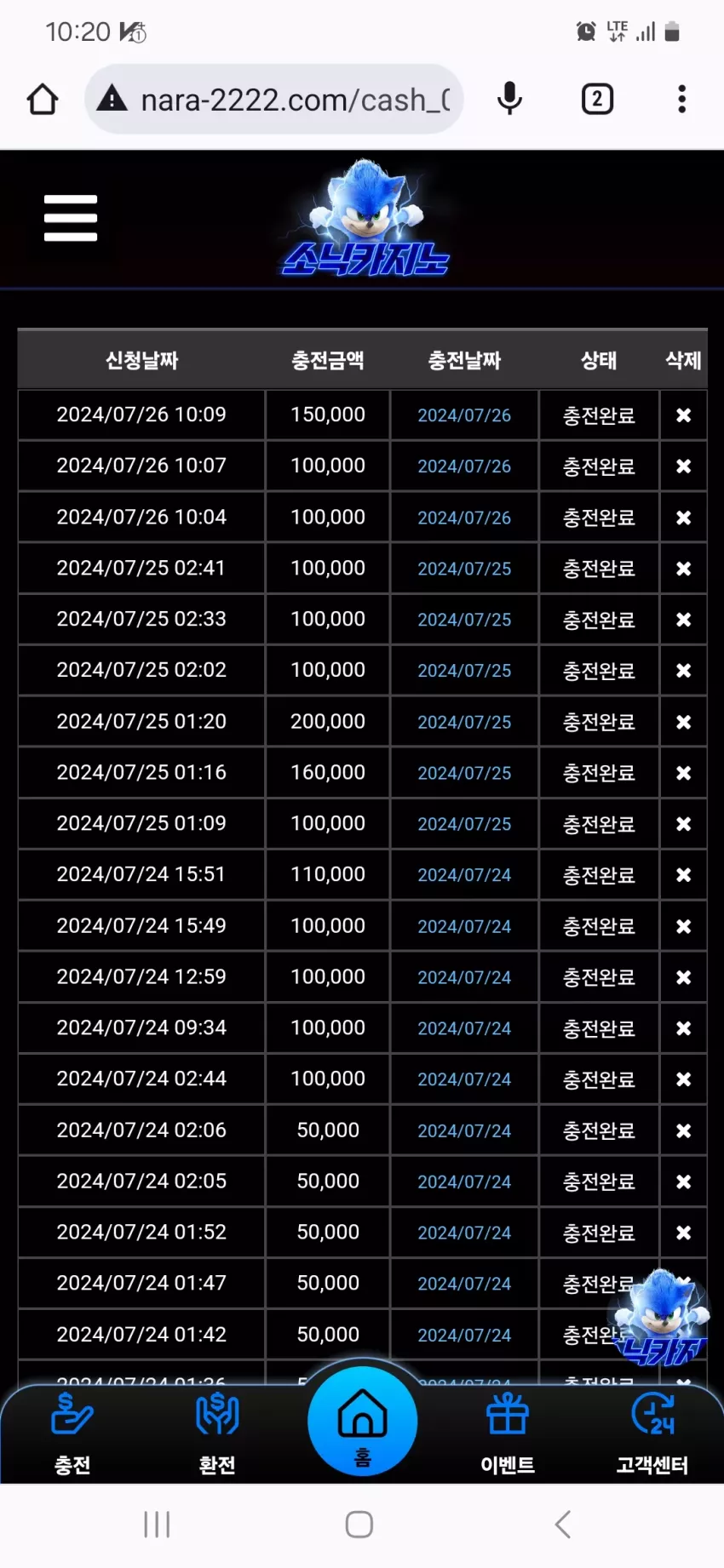This screenshot has height=1568, width=724.
Task: Tap the browser home icon
Action: coord(43,100)
